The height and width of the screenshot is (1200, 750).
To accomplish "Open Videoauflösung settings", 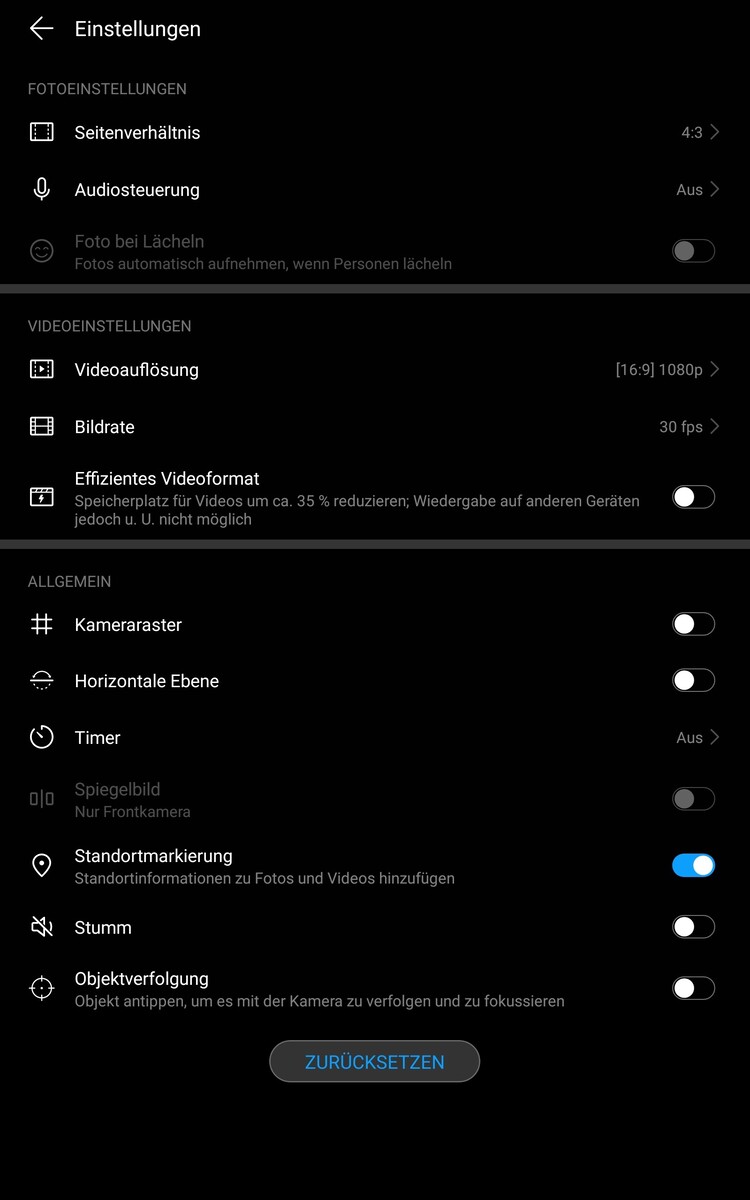I will [x=375, y=369].
